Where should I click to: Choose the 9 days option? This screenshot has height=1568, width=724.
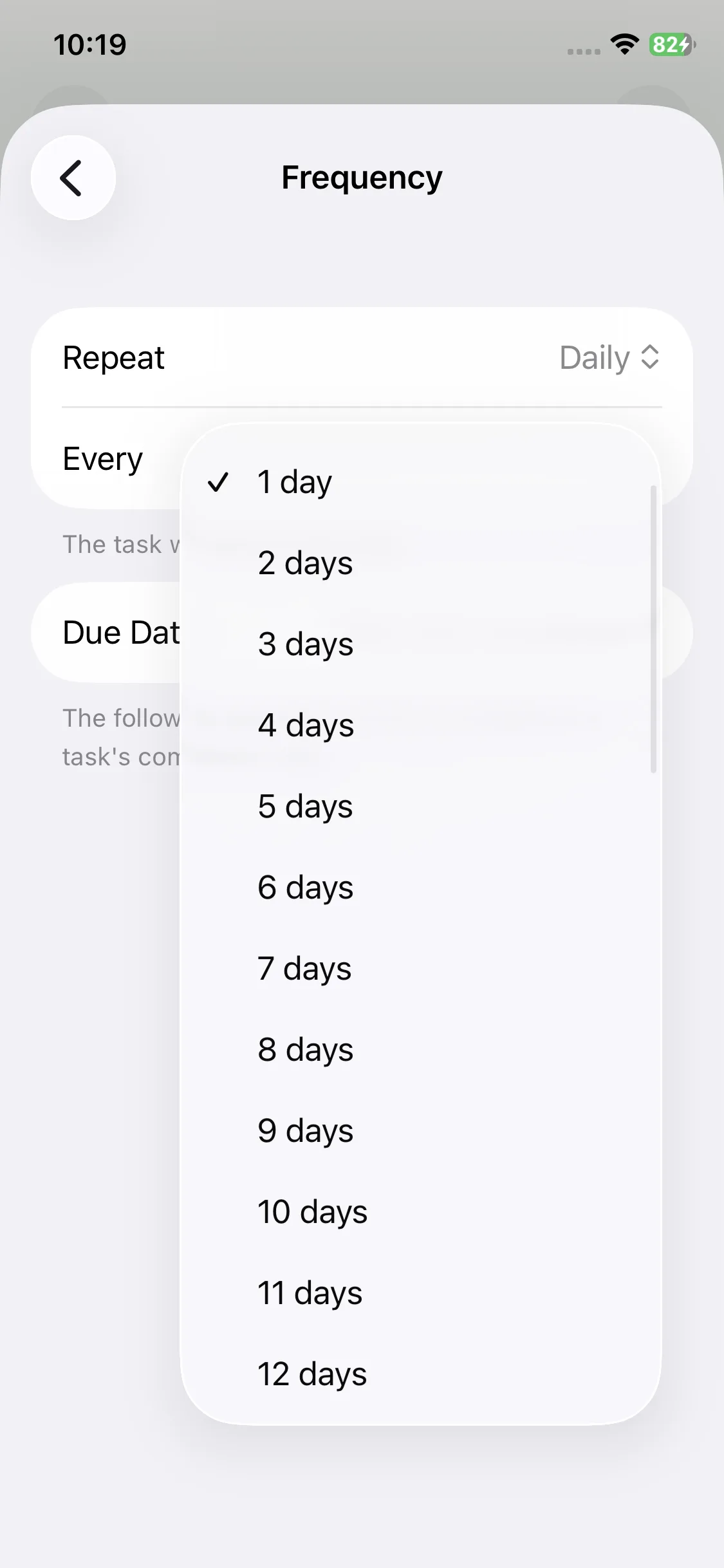click(421, 1130)
